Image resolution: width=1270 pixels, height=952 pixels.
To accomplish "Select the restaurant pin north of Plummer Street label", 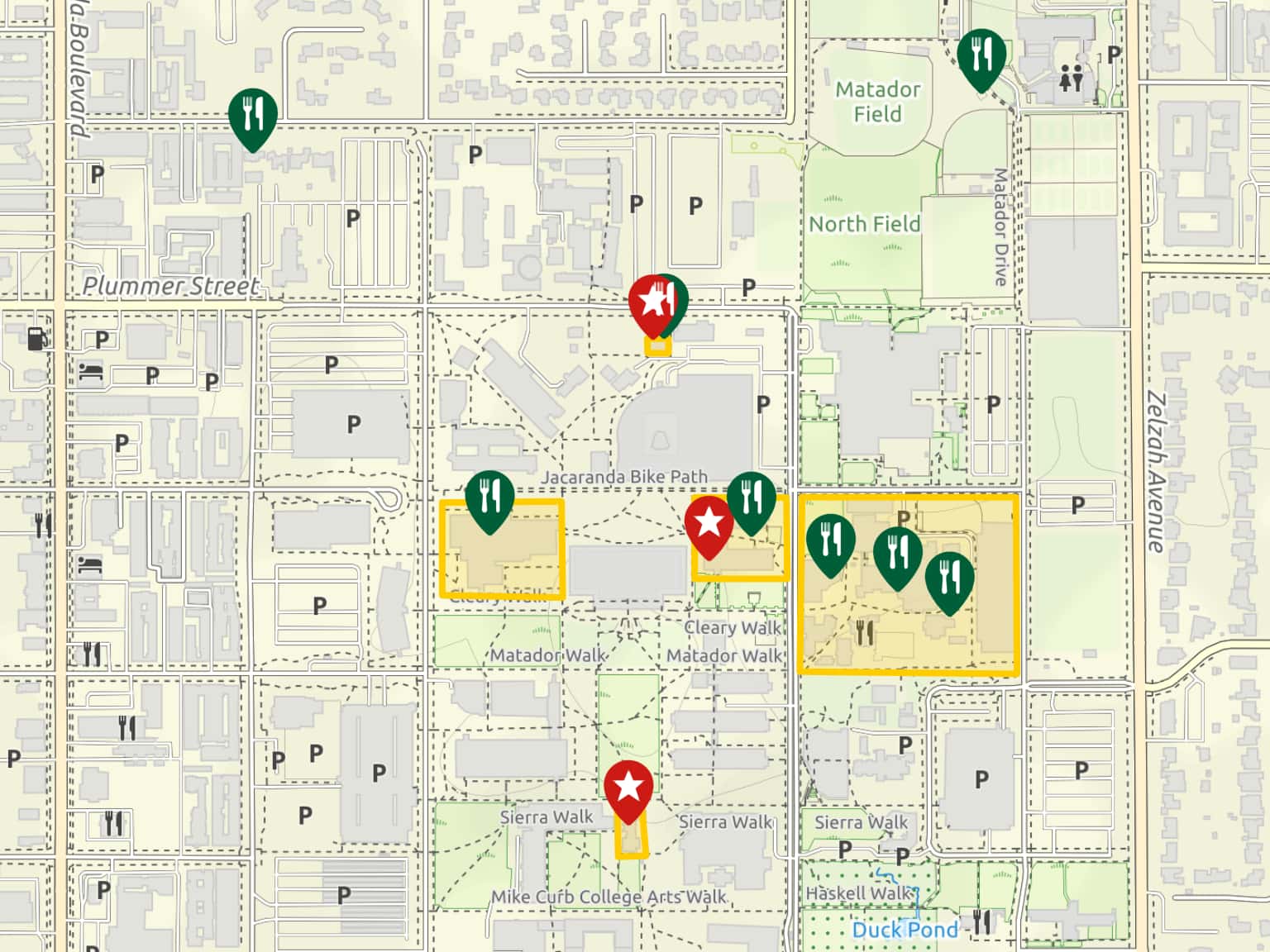I will (253, 116).
